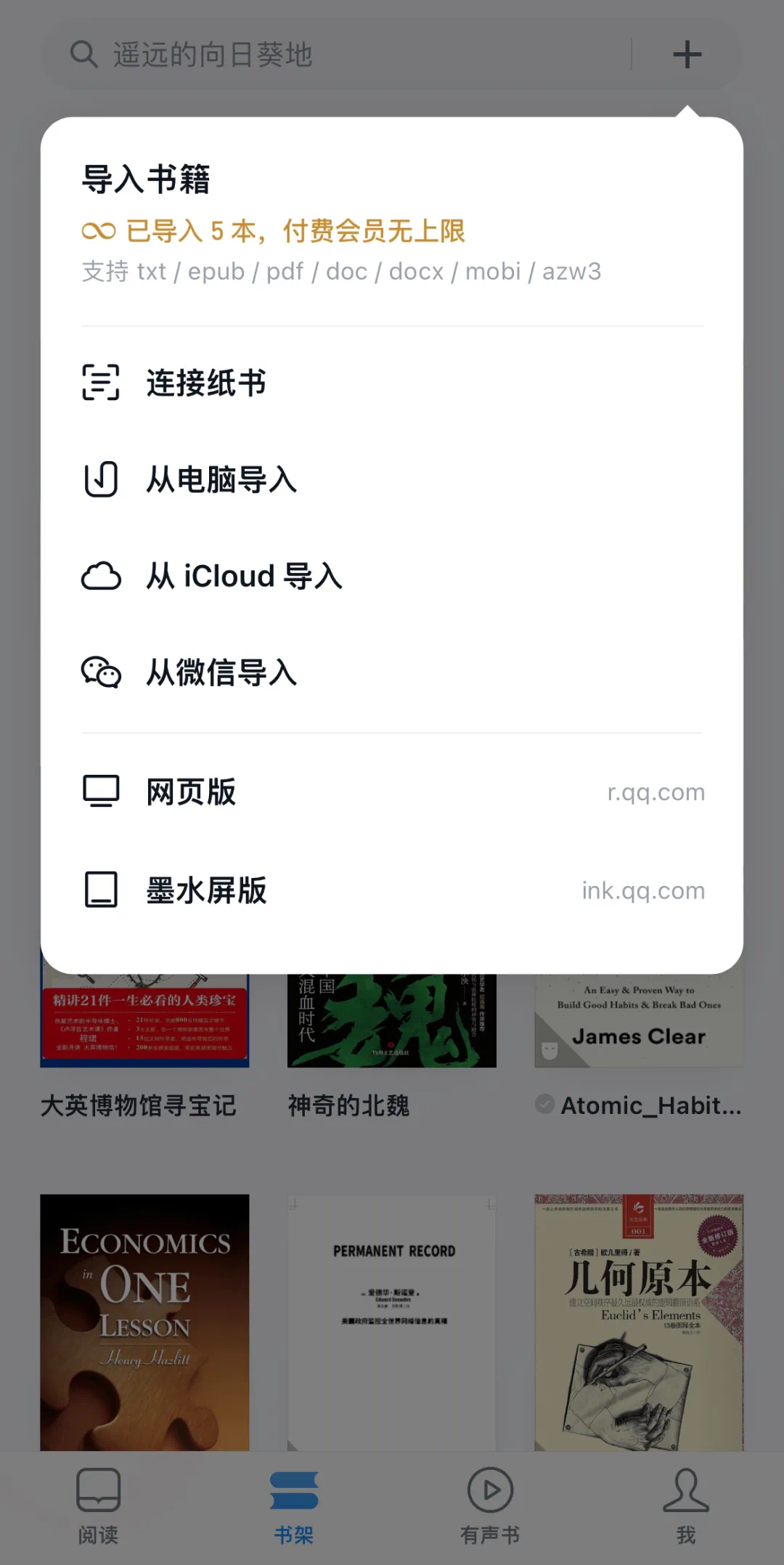Tap the e-ink screen icon beside 墨水屏版

point(100,889)
